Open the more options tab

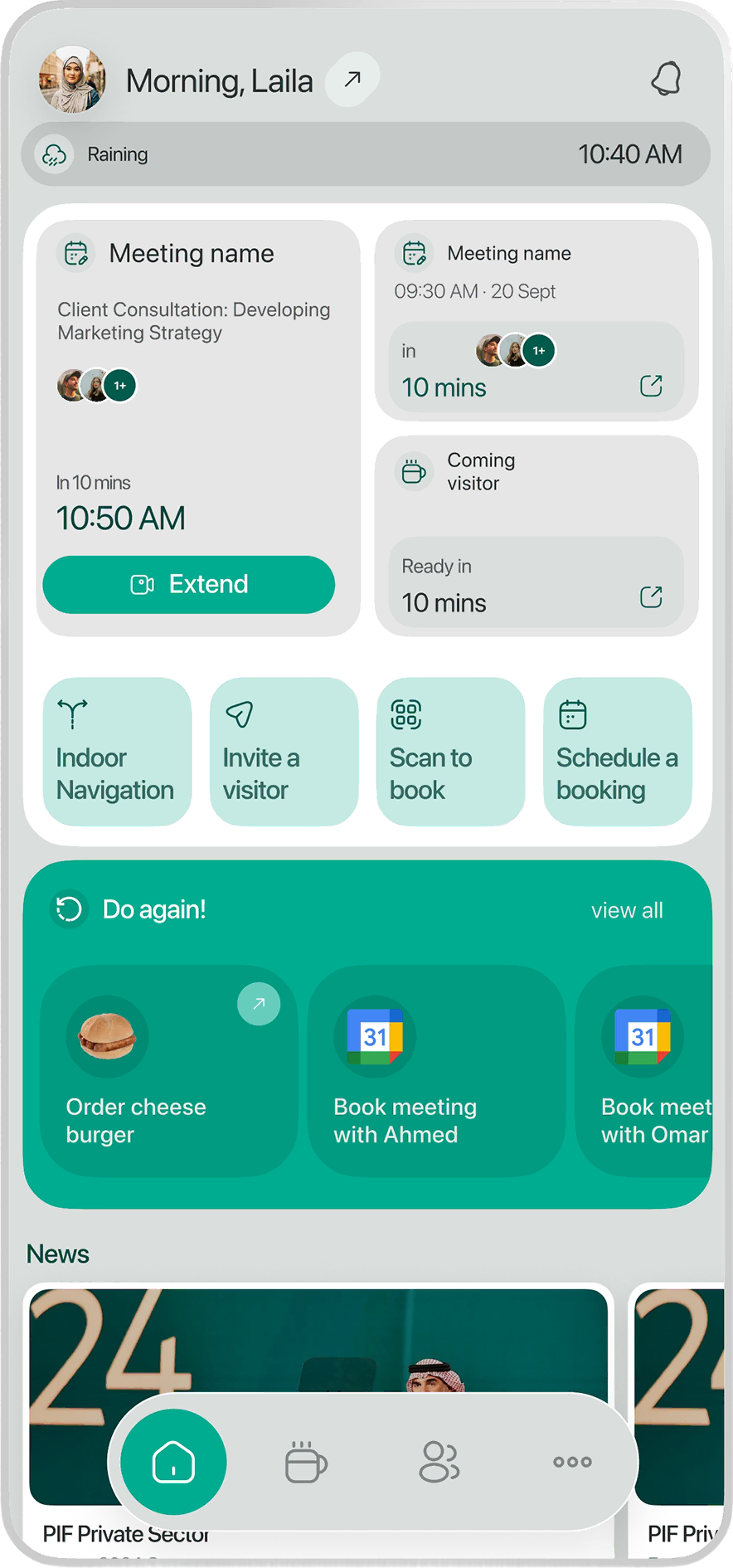tap(572, 1462)
